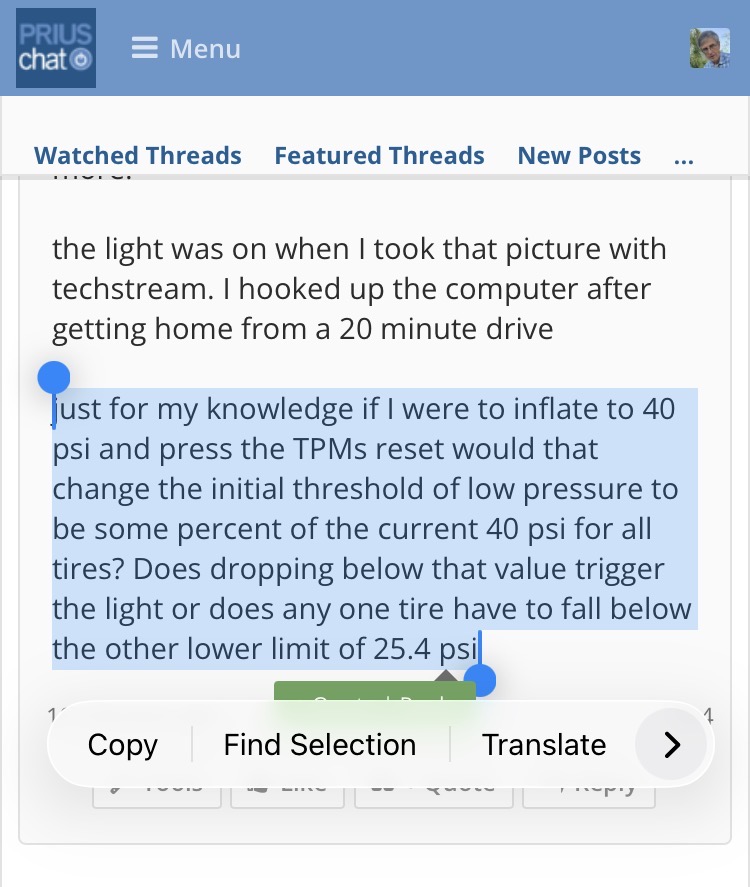The height and width of the screenshot is (887, 750).
Task: Switch to New Posts
Action: point(579,156)
